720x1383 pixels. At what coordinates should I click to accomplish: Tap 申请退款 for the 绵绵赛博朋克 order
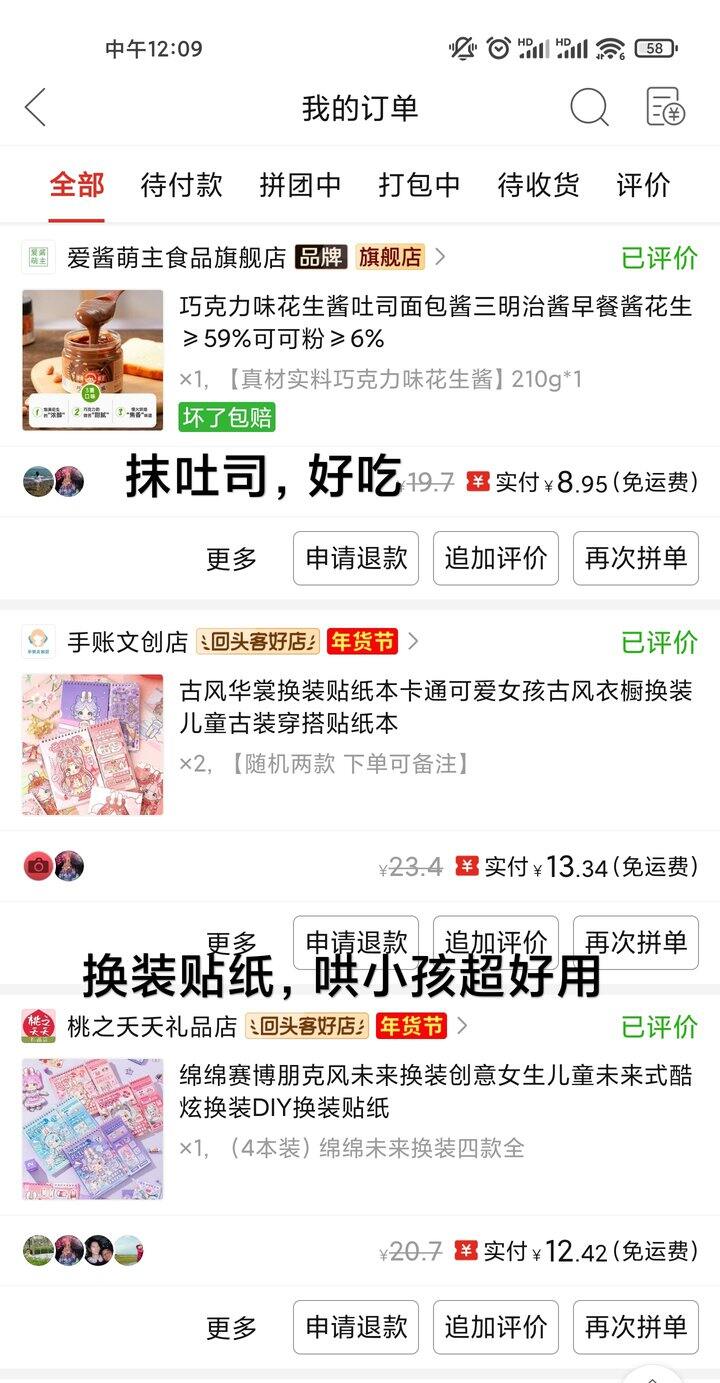(356, 1327)
